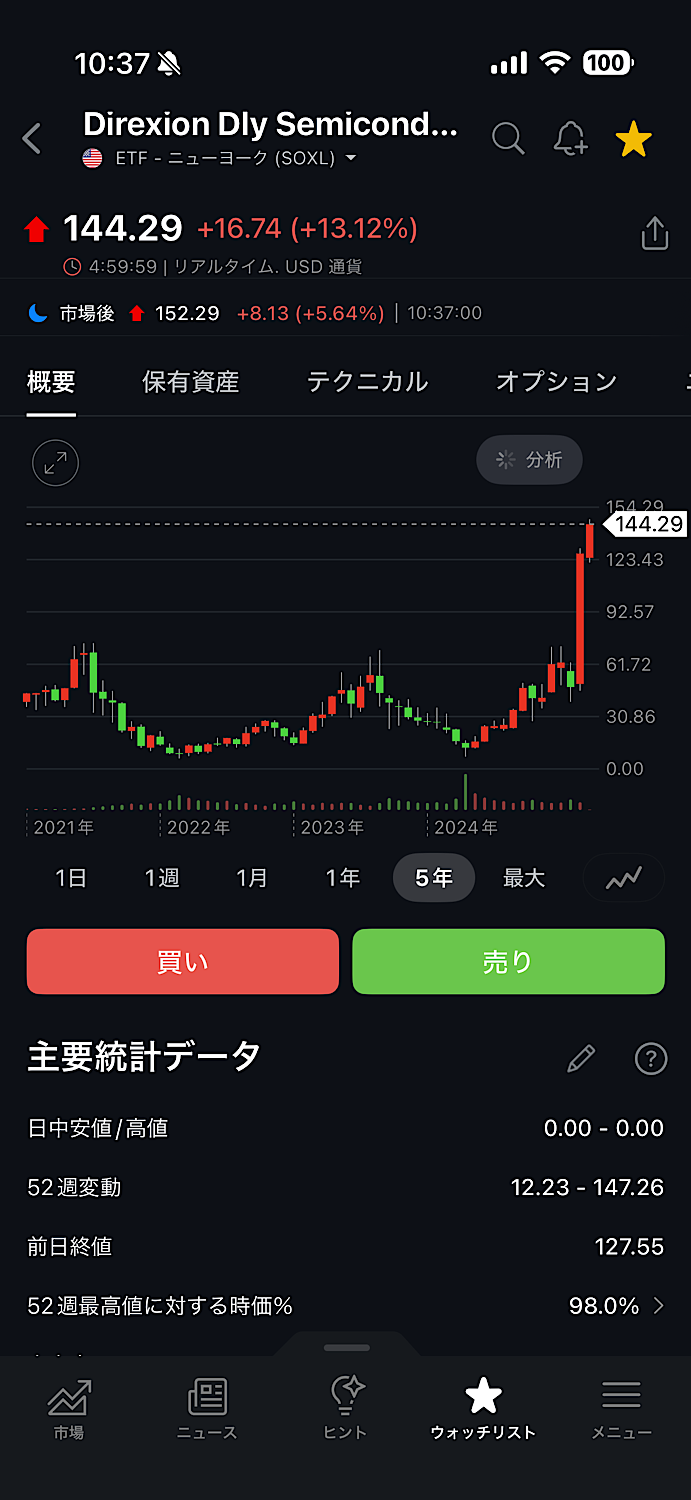This screenshot has width=691, height=1500.
Task: Remove SOXL from watchlist via star
Action: [634, 139]
